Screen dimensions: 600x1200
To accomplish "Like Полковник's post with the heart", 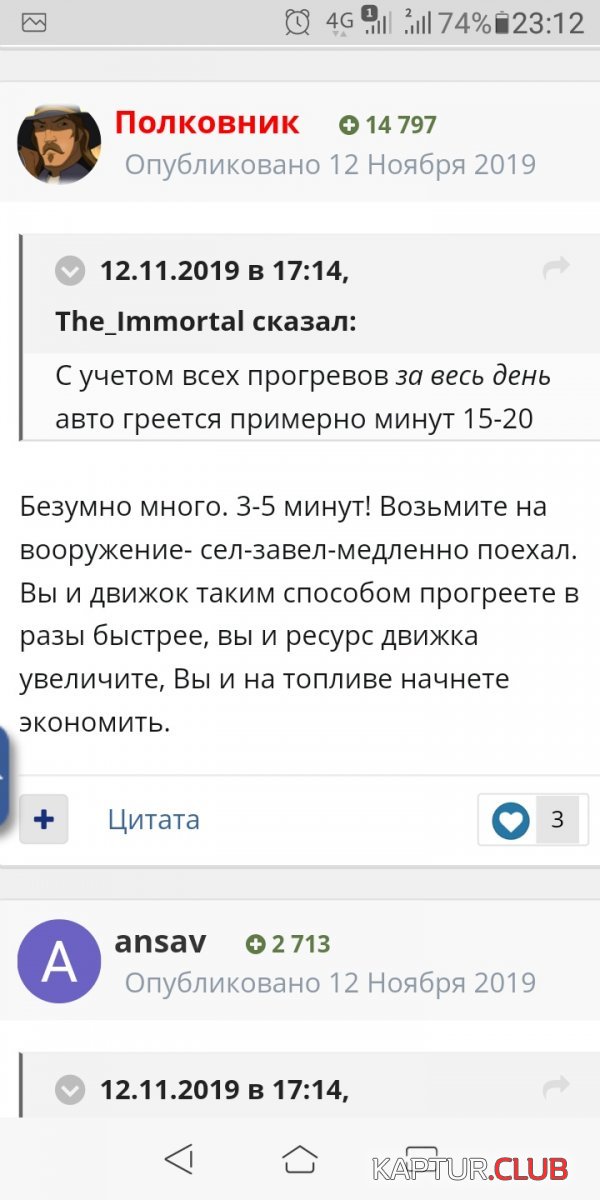I will coord(511,821).
